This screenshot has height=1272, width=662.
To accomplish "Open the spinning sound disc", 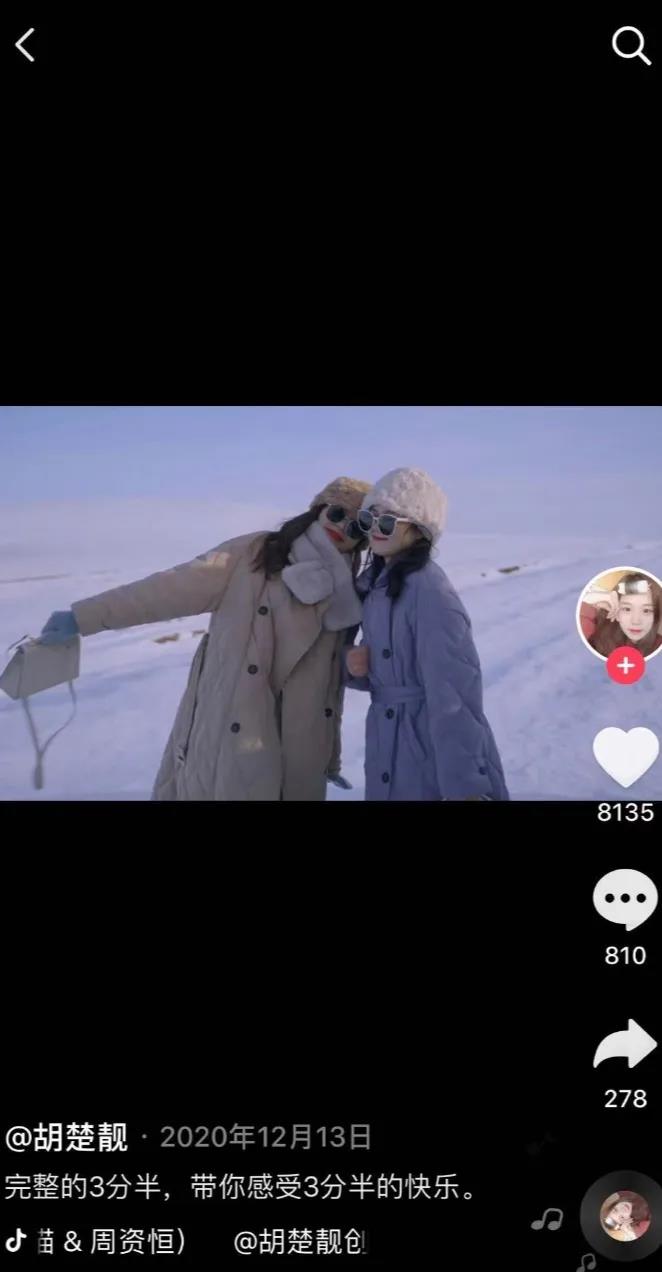I will click(x=624, y=1216).
